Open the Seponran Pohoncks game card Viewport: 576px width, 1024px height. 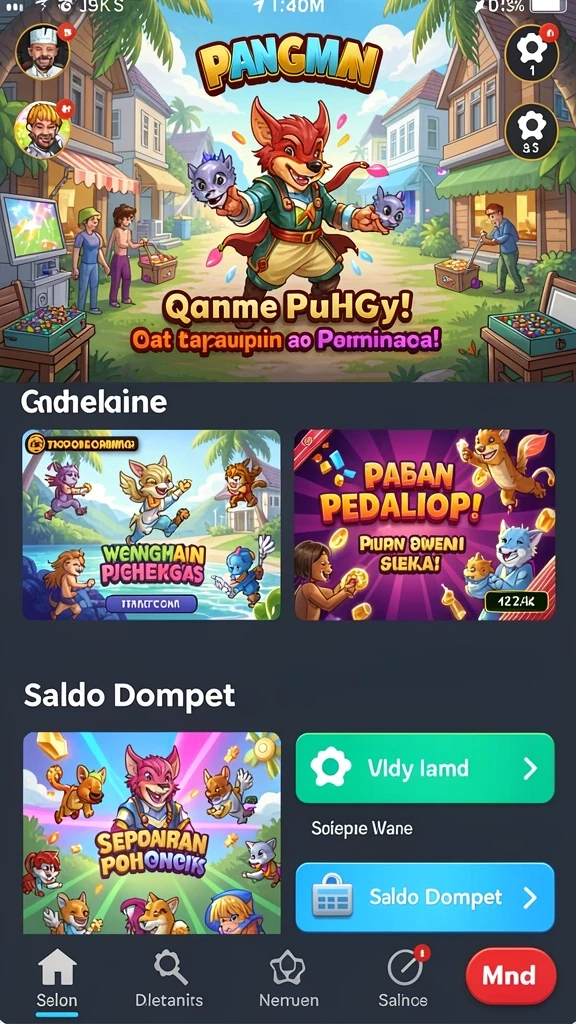pos(152,833)
